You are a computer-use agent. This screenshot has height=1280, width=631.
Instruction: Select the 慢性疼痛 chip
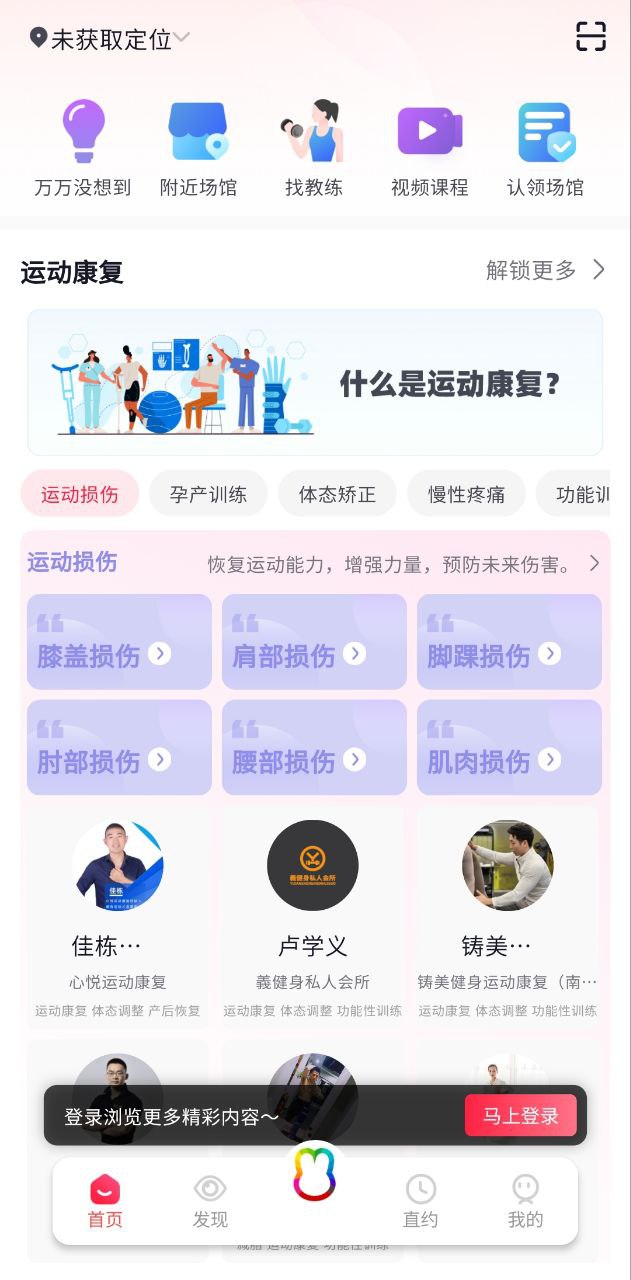(x=466, y=494)
